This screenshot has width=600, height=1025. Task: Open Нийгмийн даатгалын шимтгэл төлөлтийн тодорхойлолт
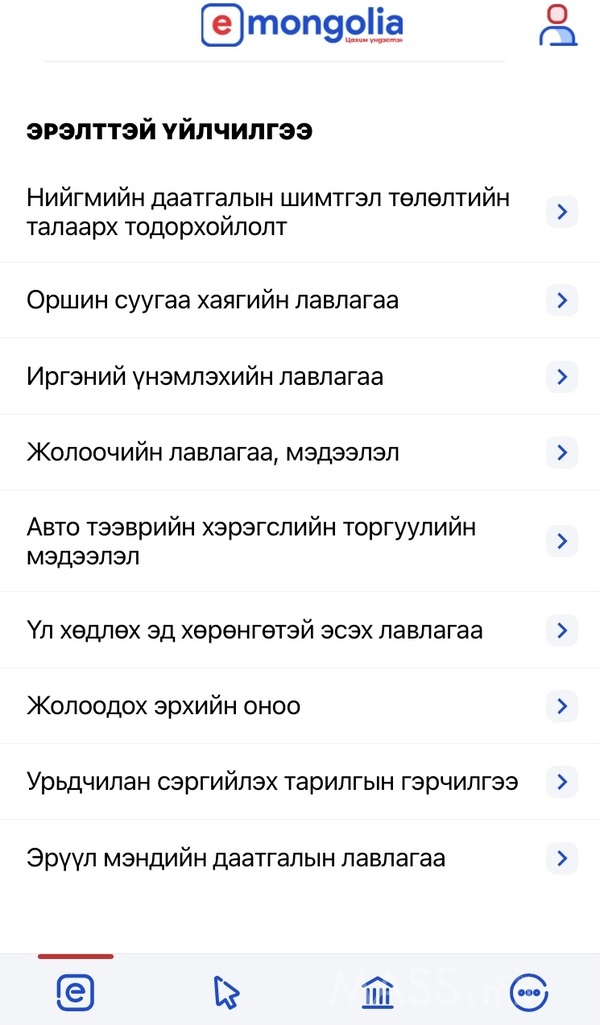(300, 212)
